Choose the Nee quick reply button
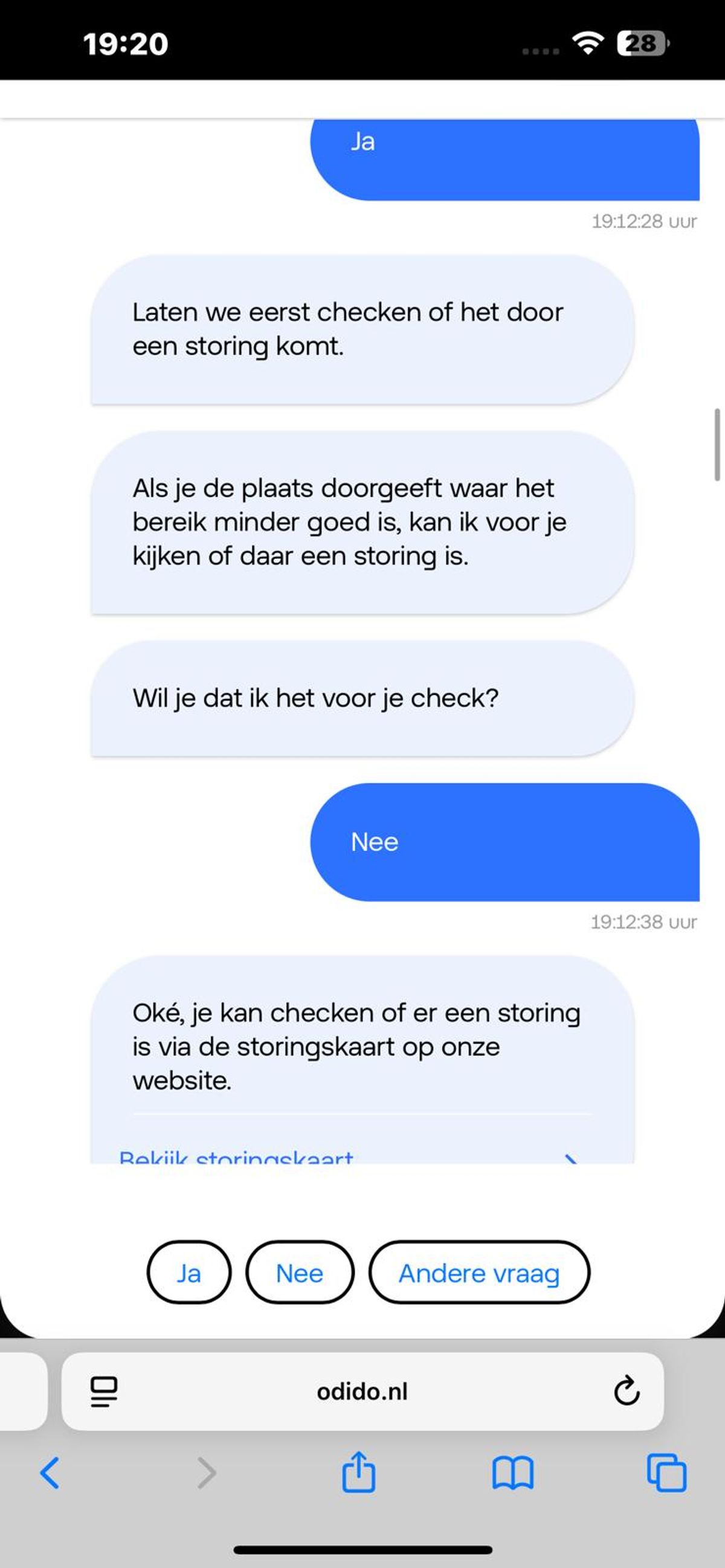The image size is (725, 1568). point(300,1273)
